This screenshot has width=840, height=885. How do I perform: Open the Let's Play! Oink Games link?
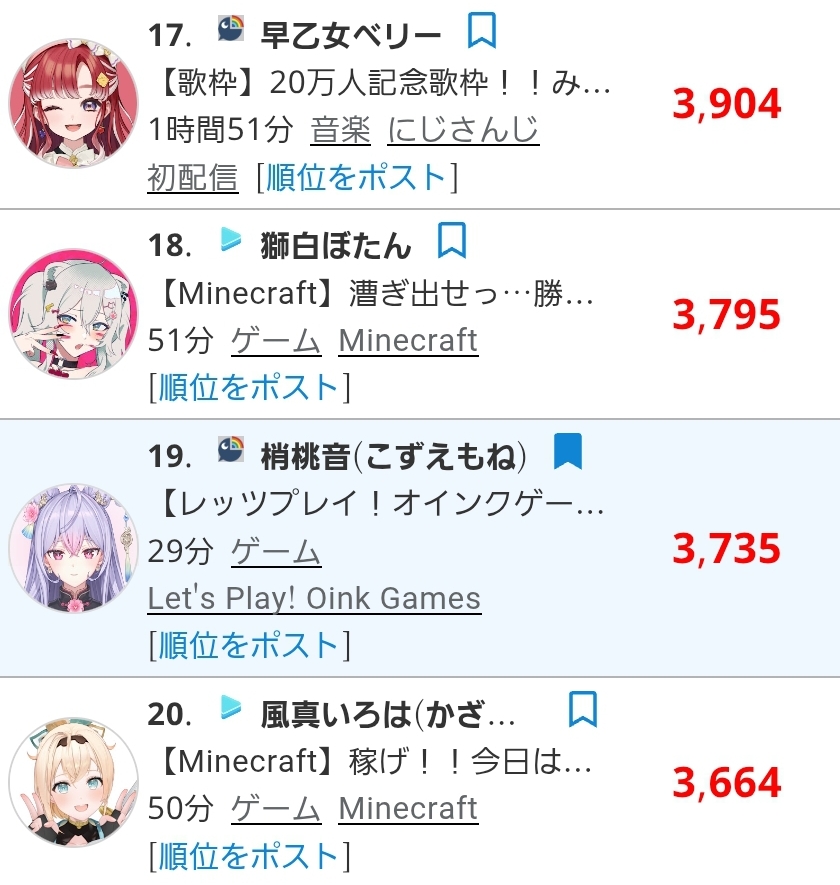(x=314, y=598)
